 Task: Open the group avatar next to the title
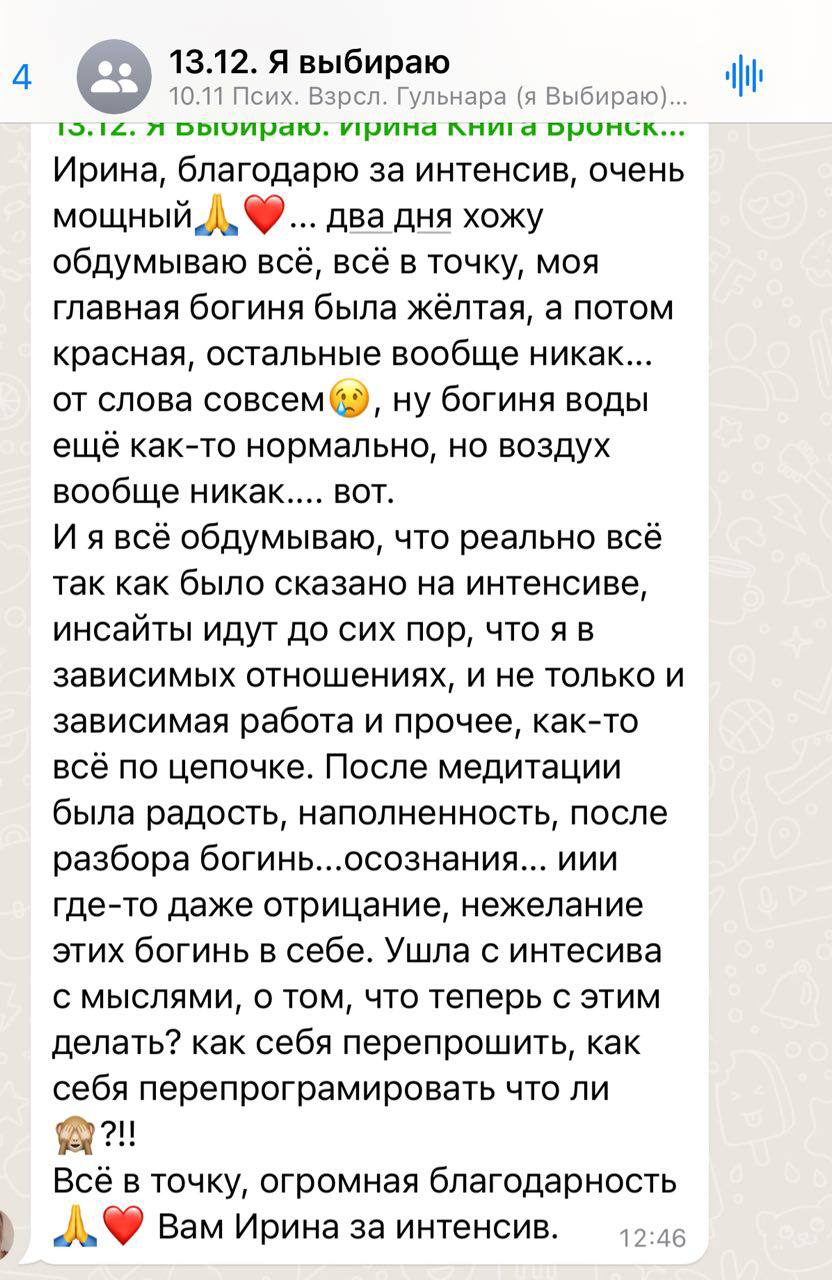coord(115,79)
